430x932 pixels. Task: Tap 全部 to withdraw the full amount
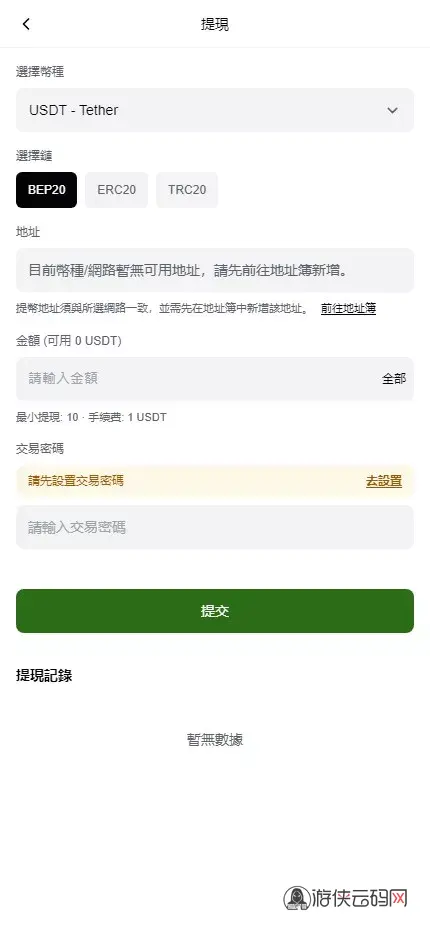[x=394, y=379]
